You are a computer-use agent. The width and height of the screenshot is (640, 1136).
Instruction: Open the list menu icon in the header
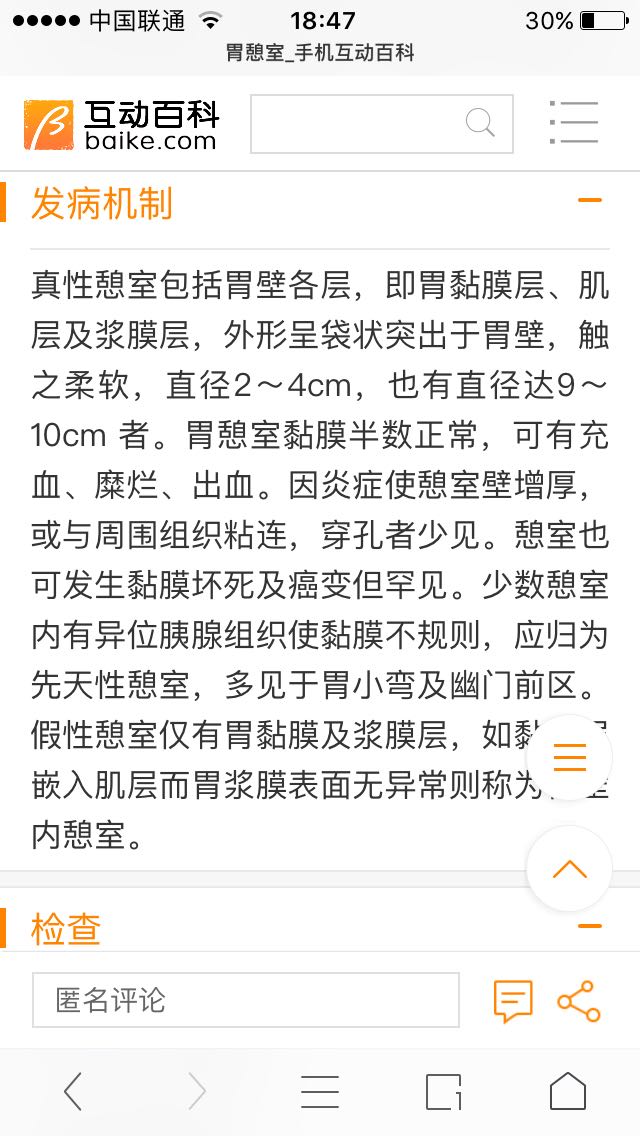point(574,124)
